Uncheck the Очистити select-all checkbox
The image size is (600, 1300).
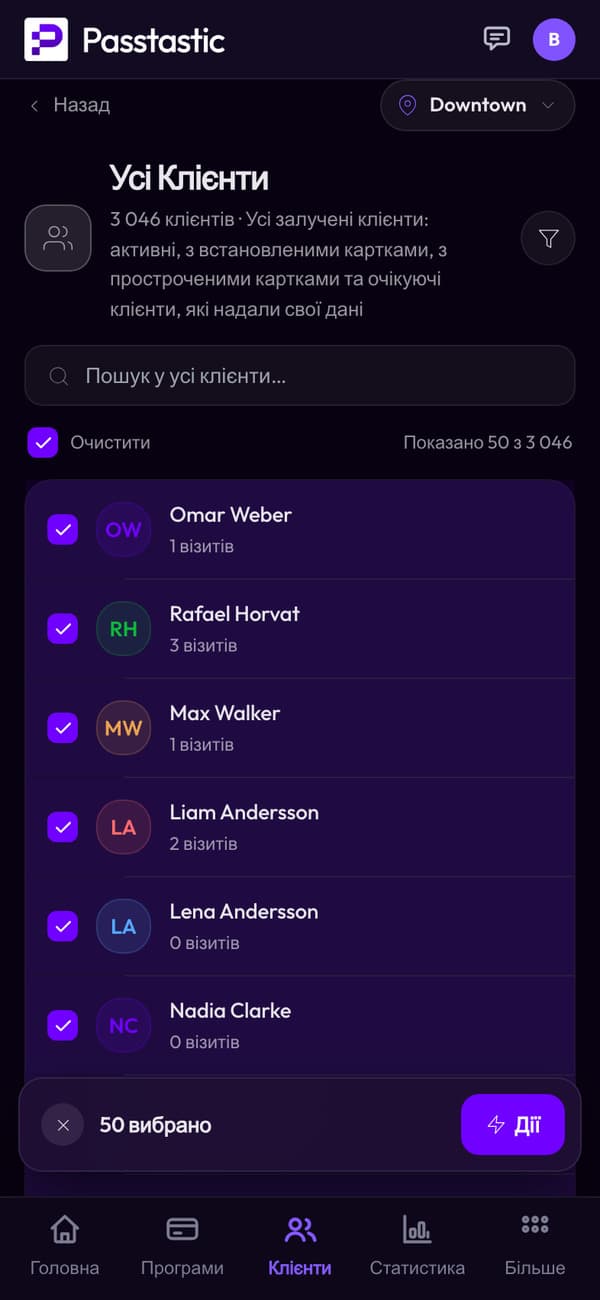coord(43,442)
